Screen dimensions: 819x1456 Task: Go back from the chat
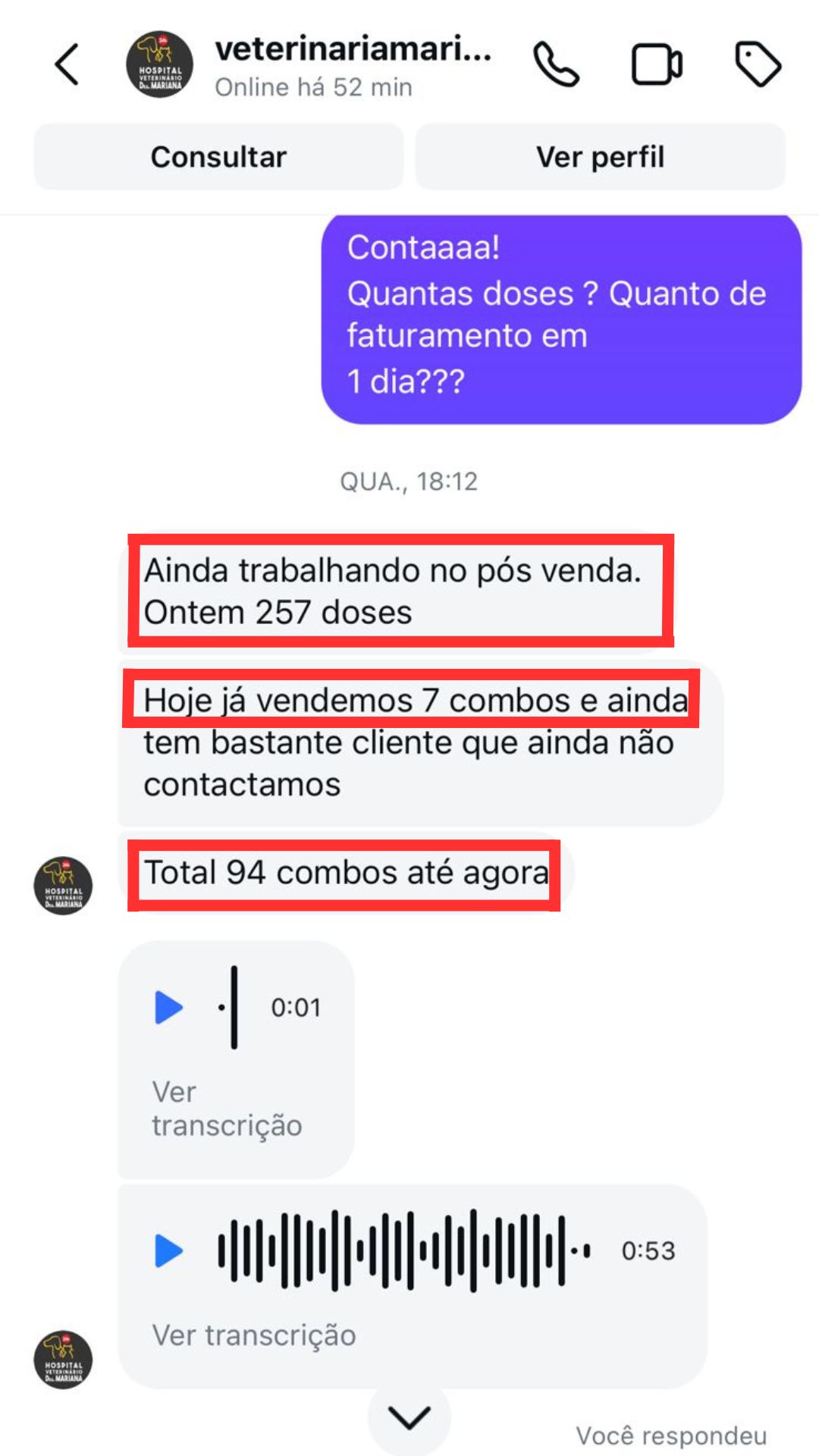67,64
